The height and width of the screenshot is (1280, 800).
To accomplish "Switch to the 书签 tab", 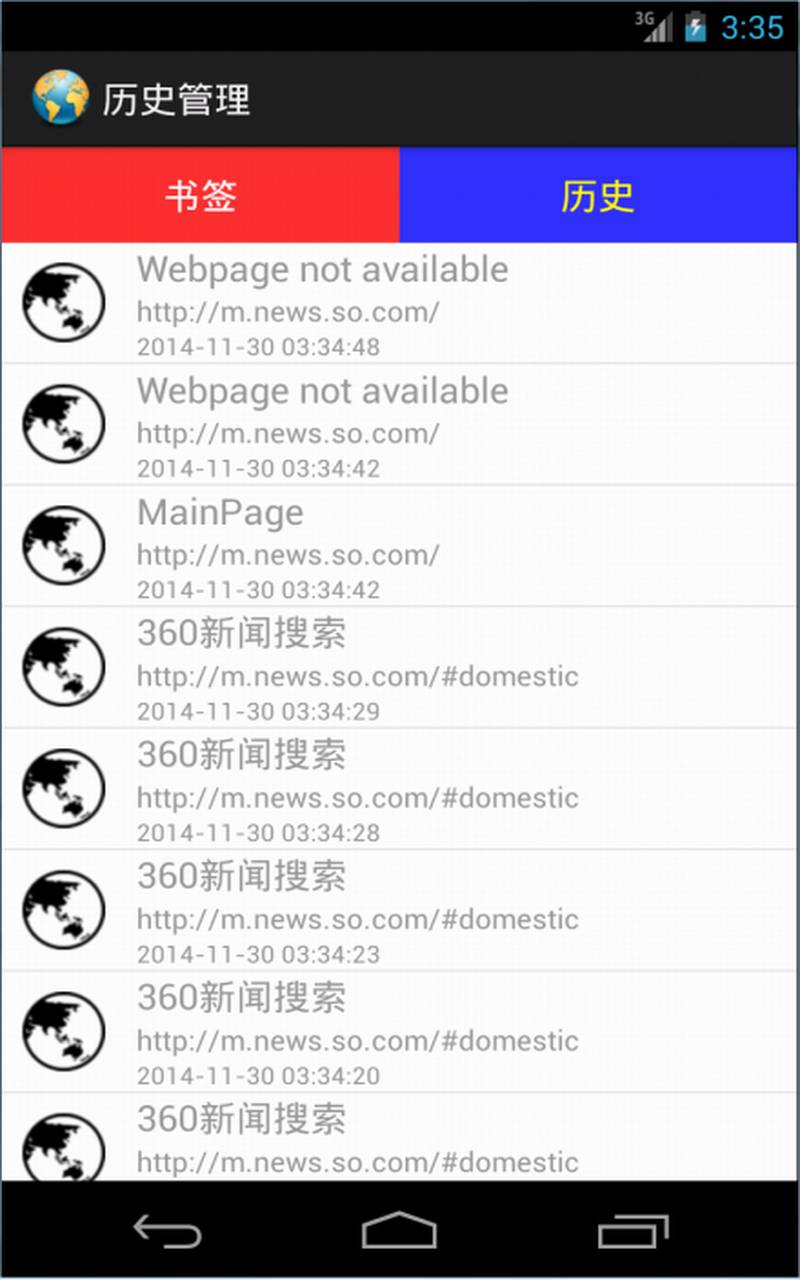I will coord(200,195).
